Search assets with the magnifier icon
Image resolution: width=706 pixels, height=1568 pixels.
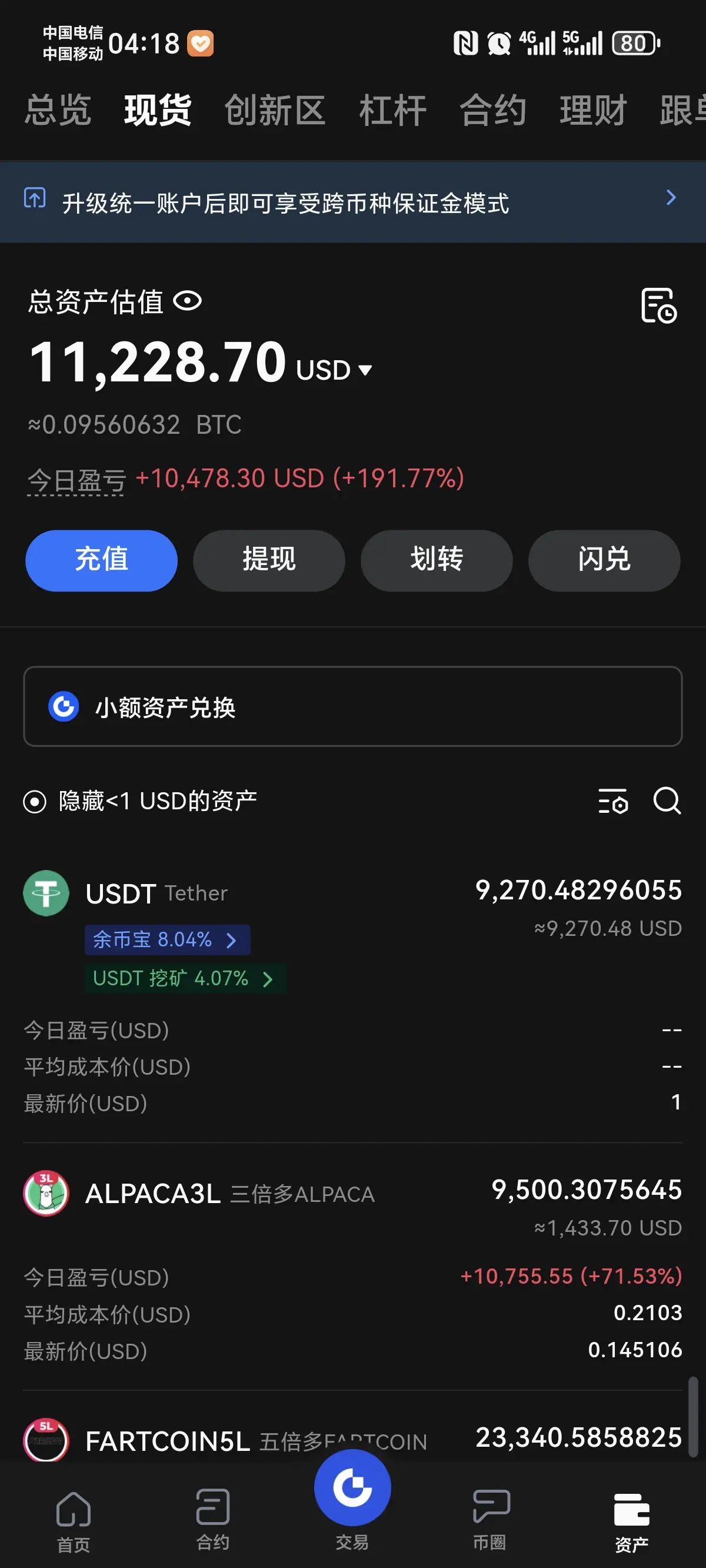[667, 800]
